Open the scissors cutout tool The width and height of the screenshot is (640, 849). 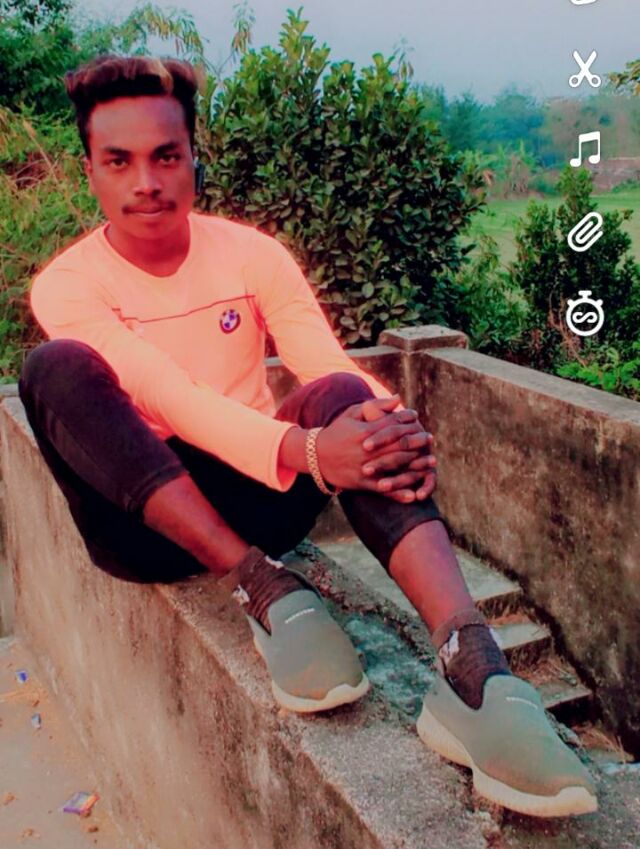585,70
